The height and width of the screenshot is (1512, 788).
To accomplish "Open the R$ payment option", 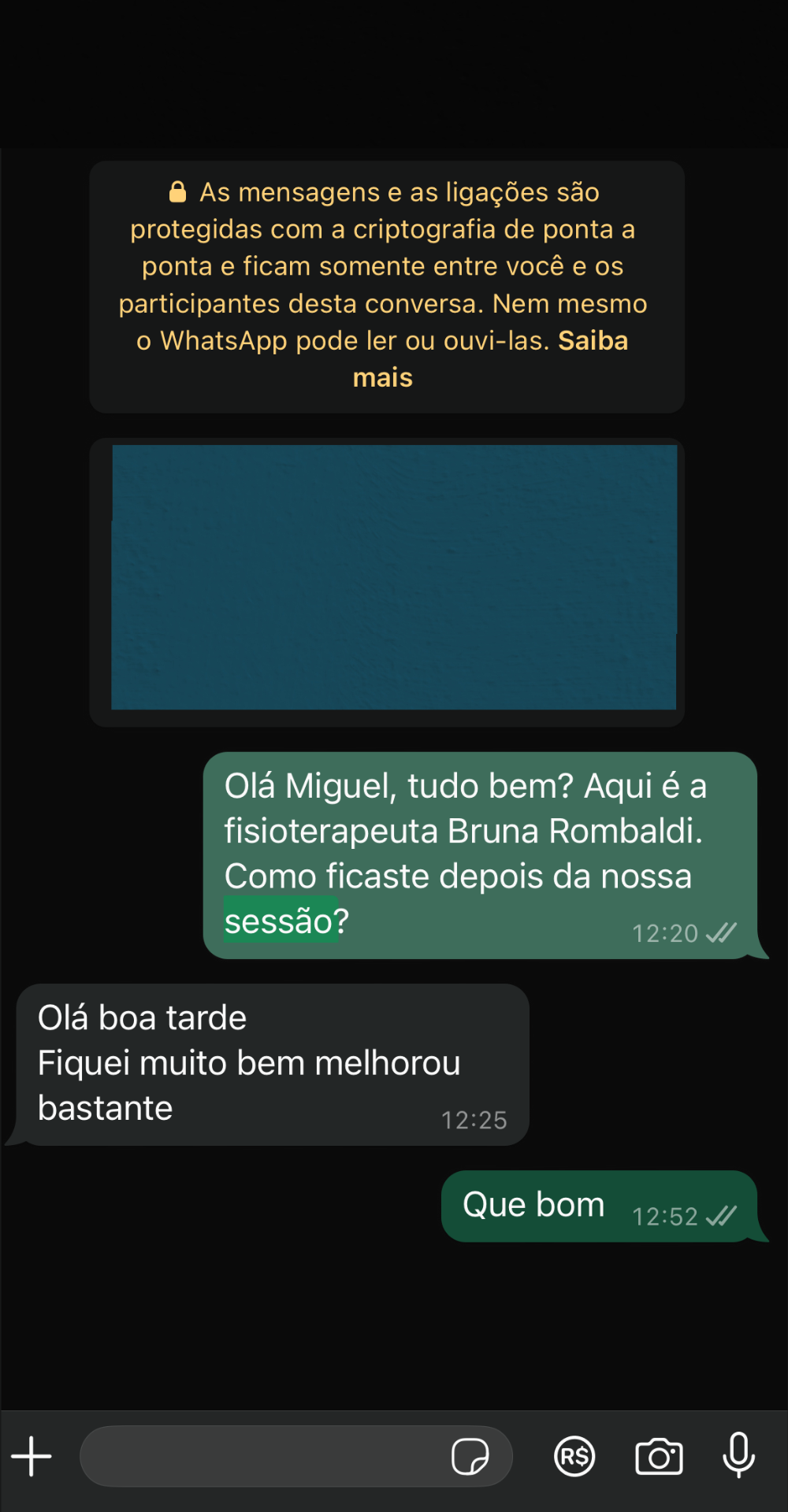I will (574, 1456).
